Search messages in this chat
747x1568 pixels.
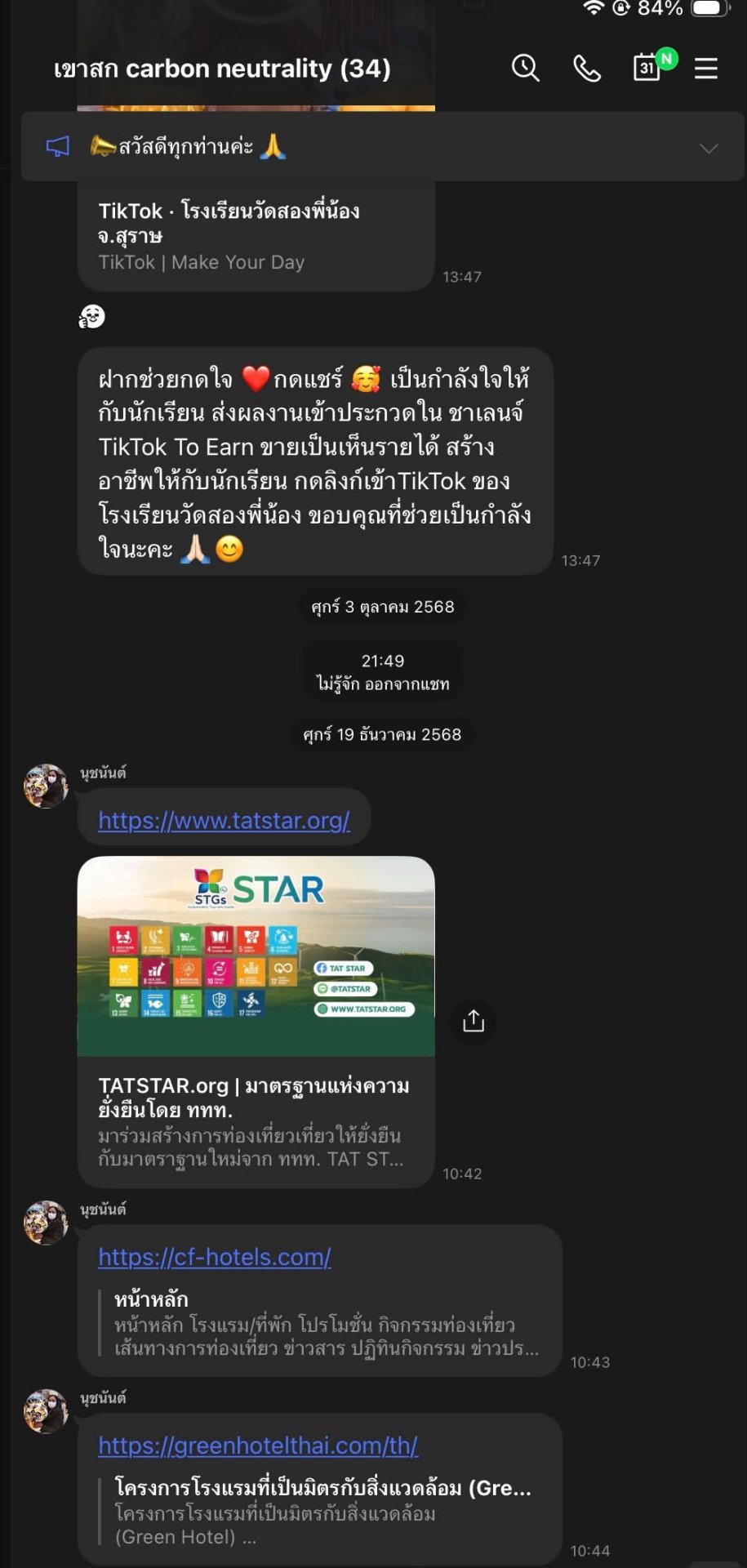tap(525, 68)
